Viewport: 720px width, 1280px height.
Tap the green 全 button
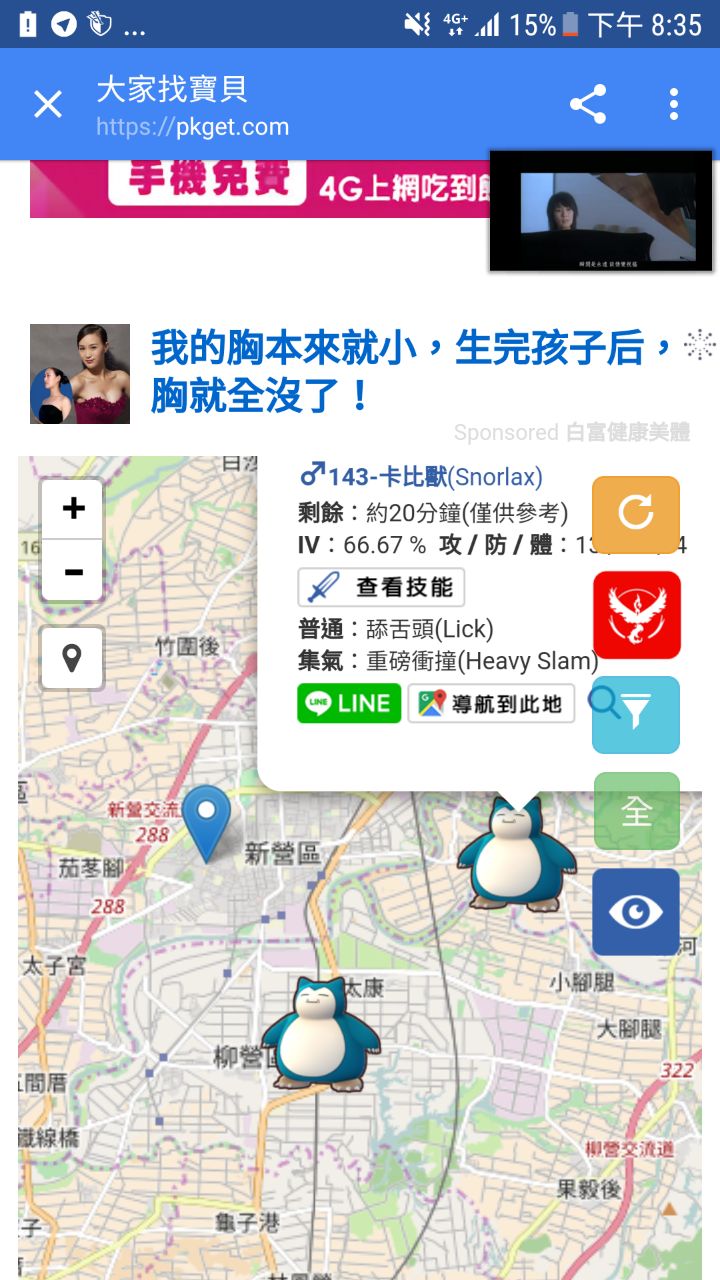636,811
